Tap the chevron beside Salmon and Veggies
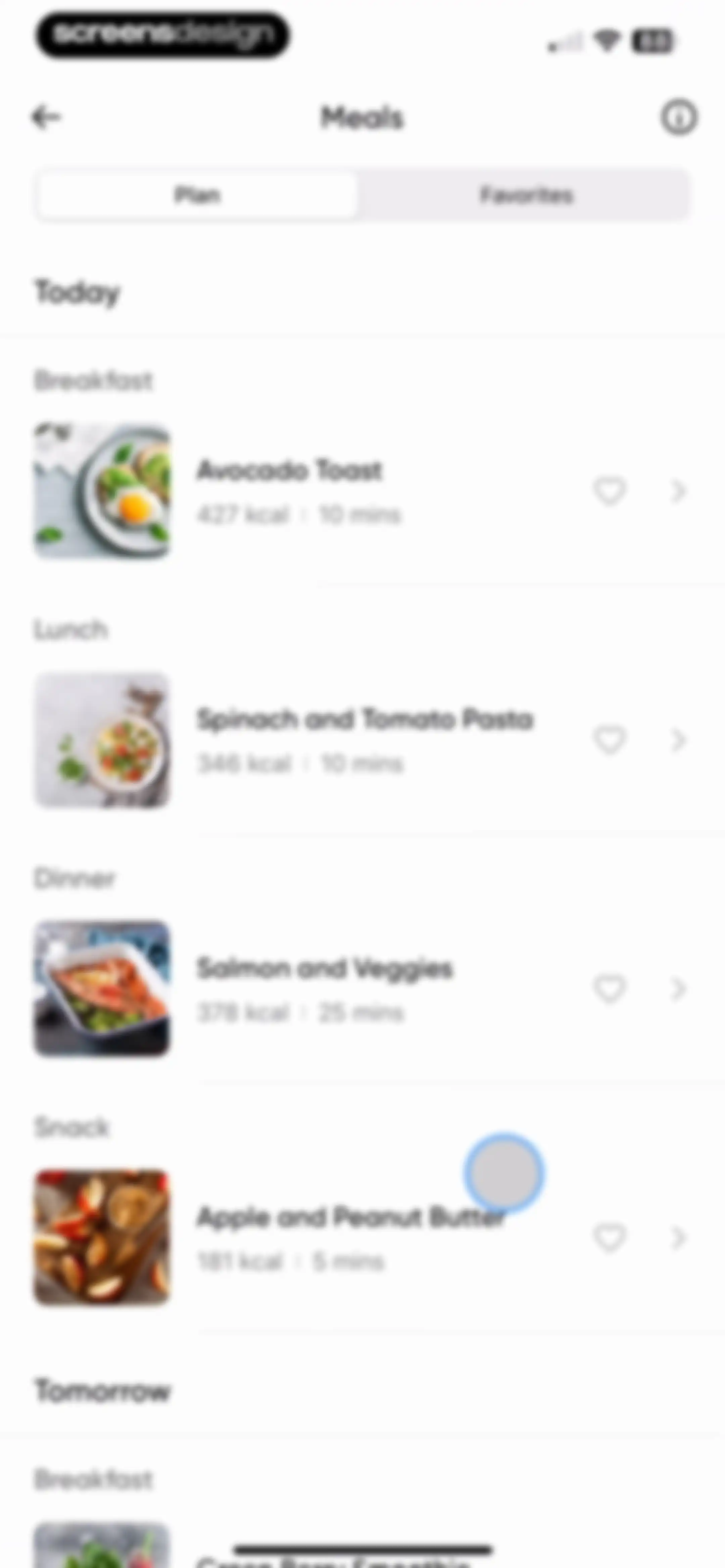This screenshot has width=725, height=1568. tap(678, 989)
